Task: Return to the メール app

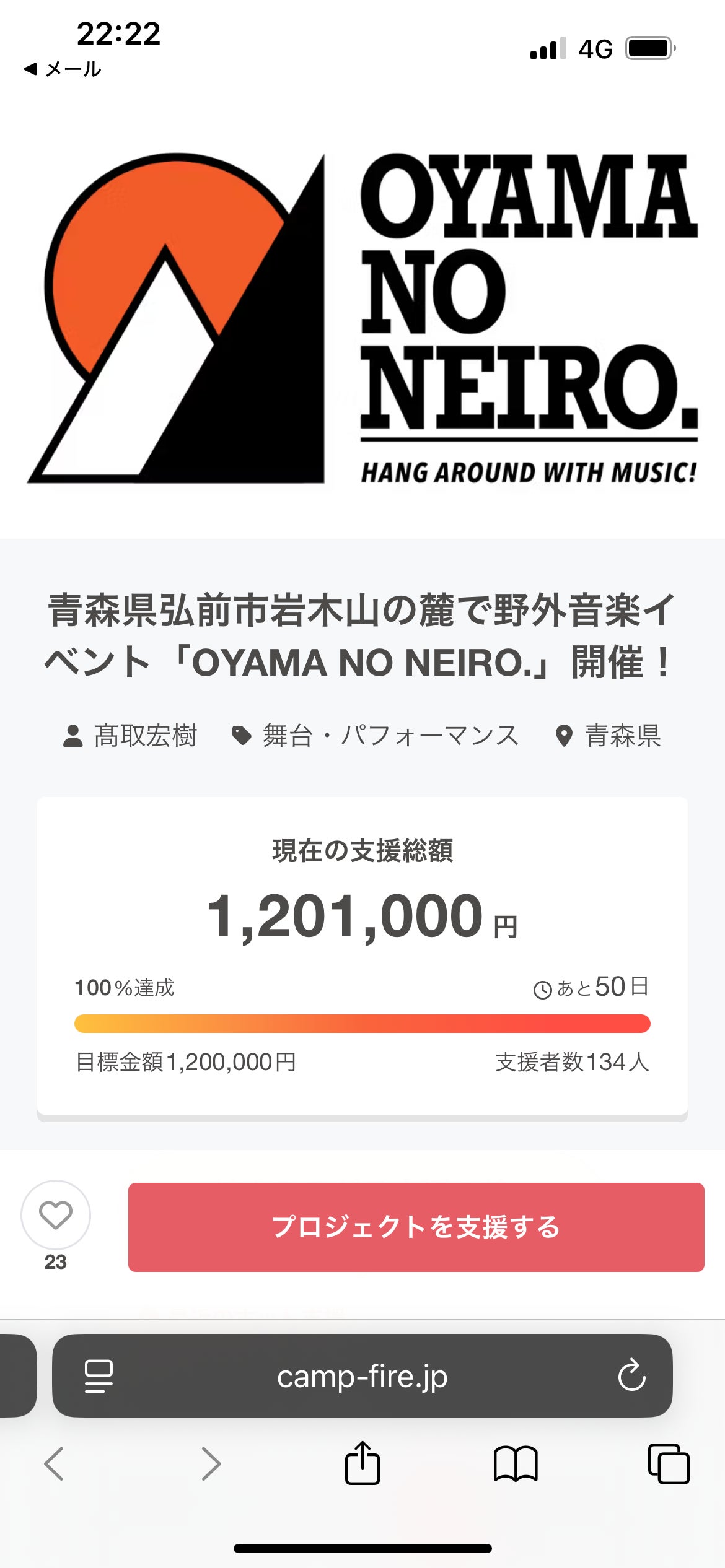Action: click(62, 69)
